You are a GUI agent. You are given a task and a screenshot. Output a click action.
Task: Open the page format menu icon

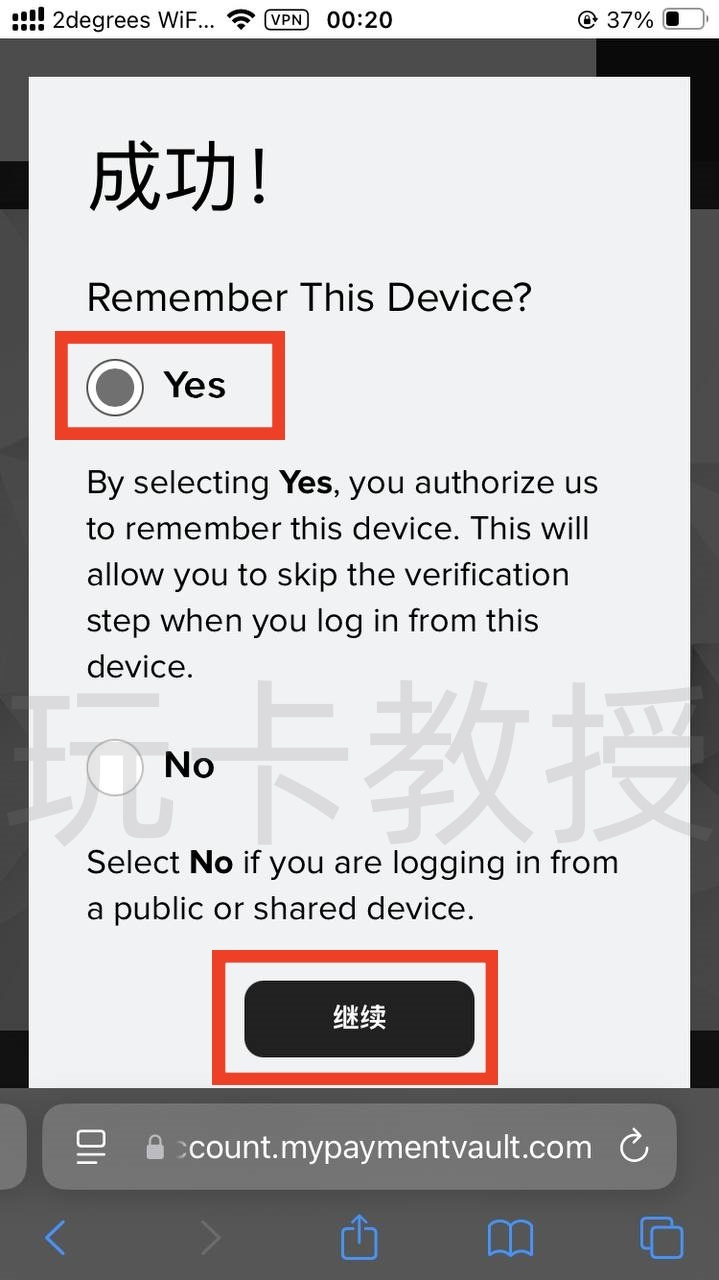click(x=92, y=1147)
